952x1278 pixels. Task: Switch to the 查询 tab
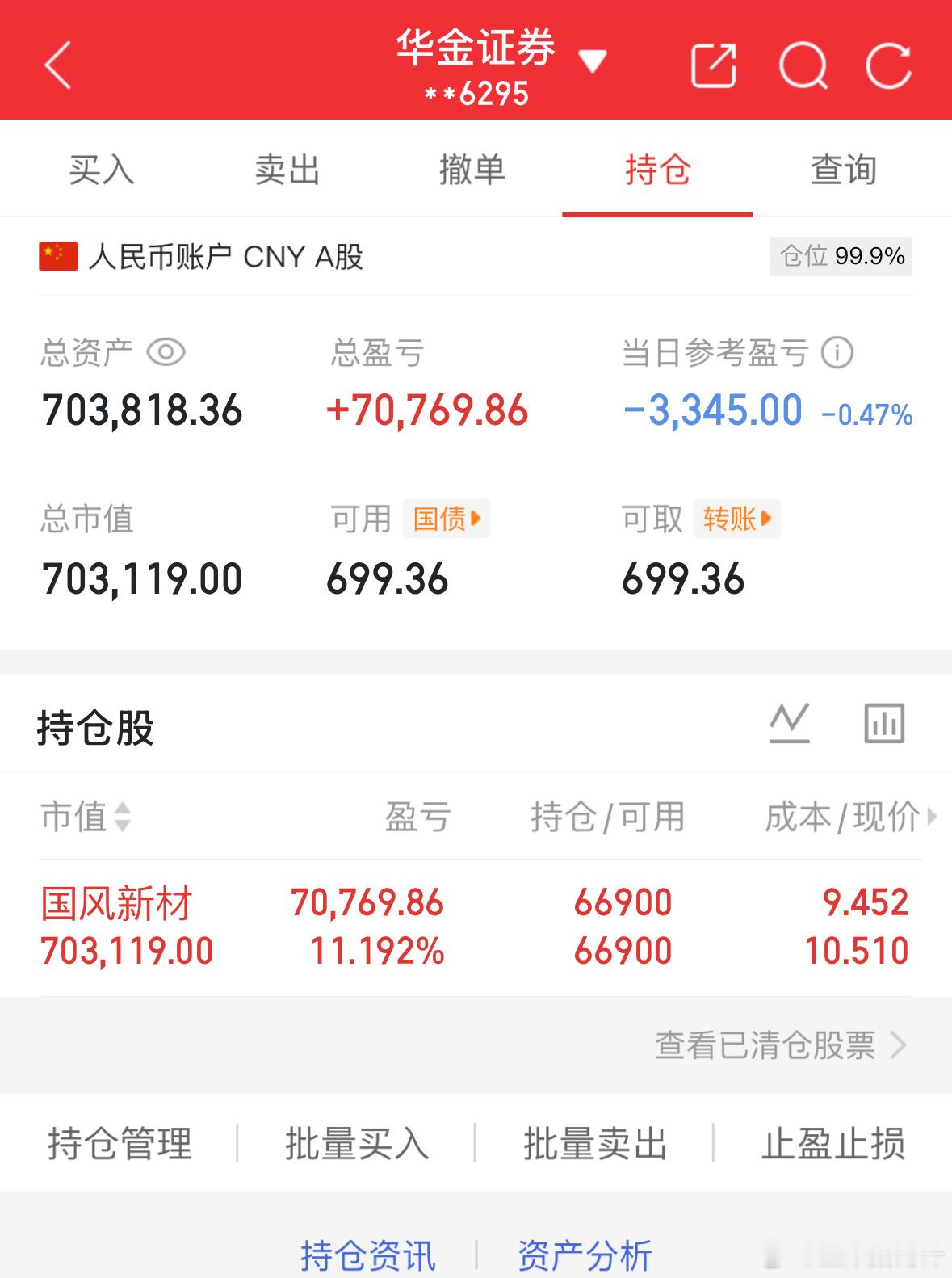click(842, 169)
